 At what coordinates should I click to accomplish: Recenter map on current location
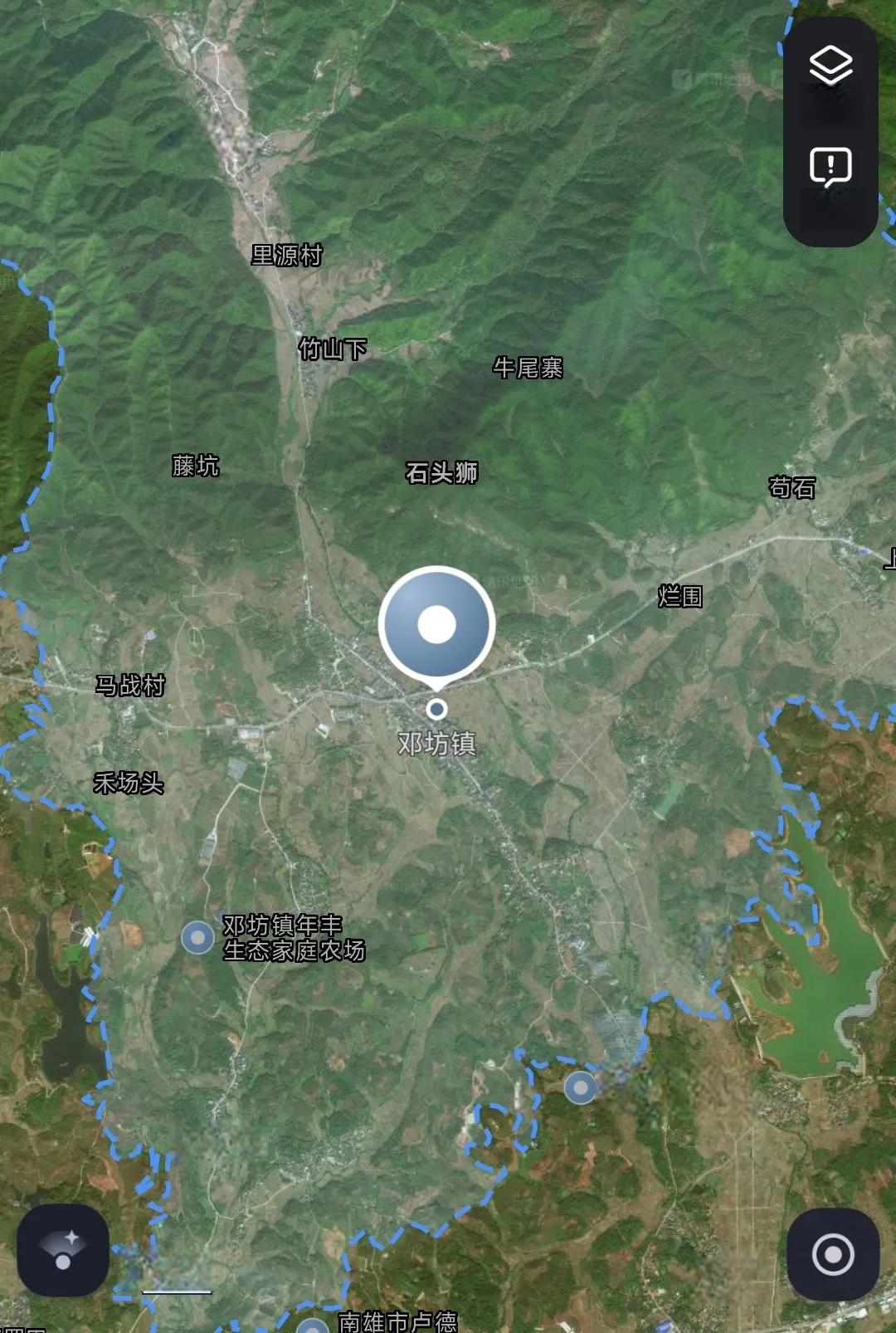pyautogui.click(x=833, y=1253)
